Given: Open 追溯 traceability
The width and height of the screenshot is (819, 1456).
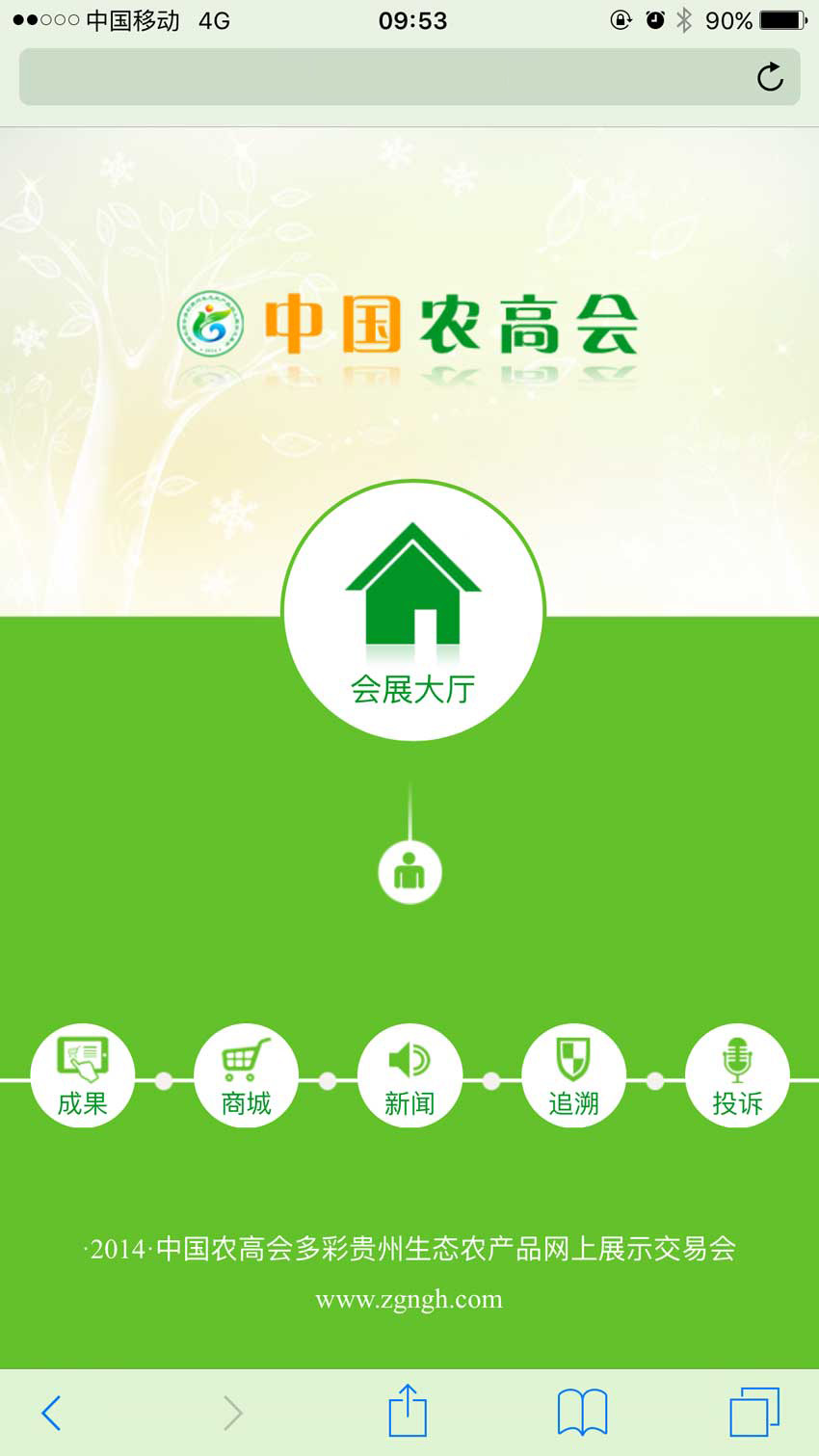Looking at the screenshot, I should click(x=573, y=1075).
